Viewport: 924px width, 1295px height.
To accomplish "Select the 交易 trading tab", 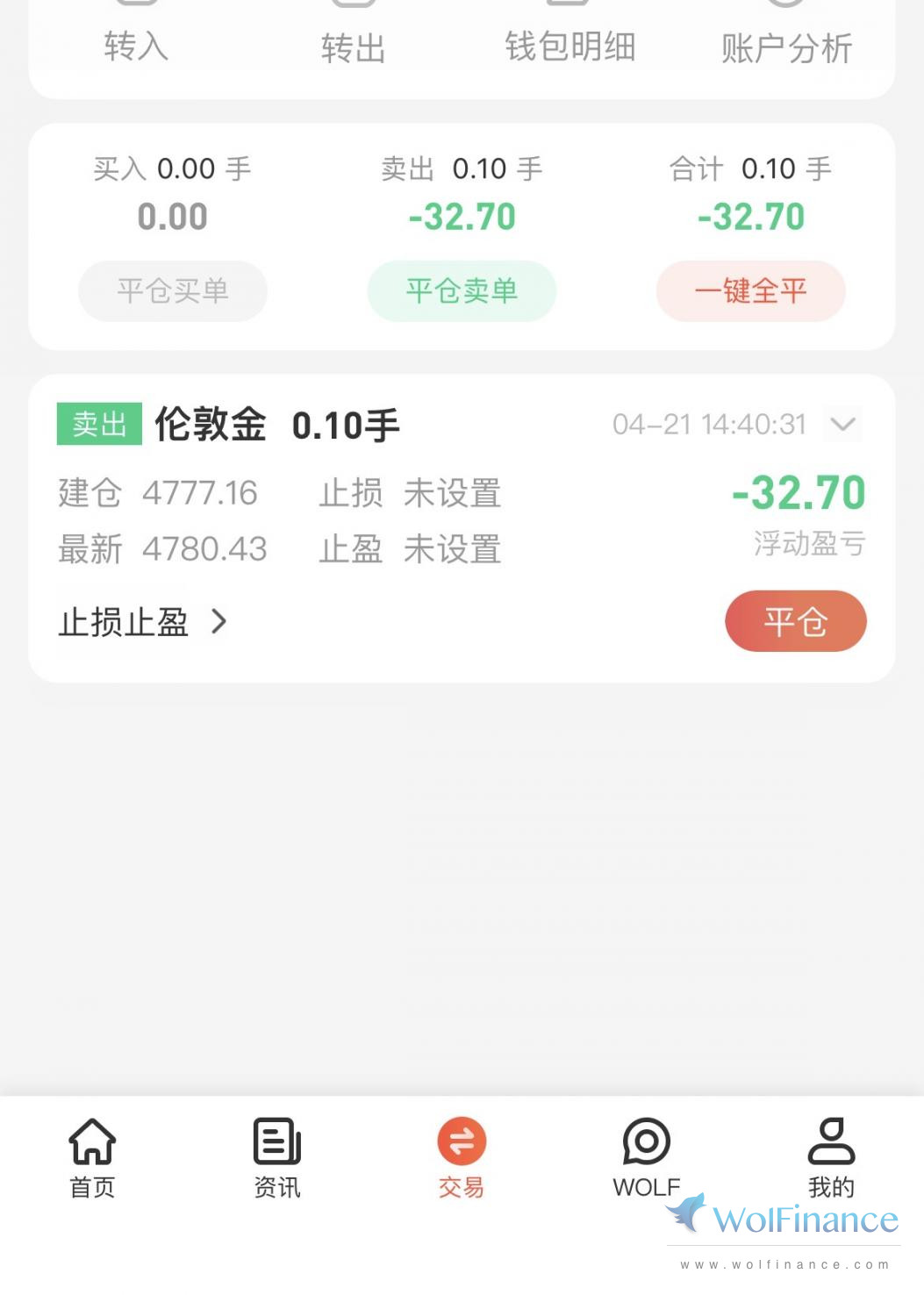I will click(x=462, y=1157).
